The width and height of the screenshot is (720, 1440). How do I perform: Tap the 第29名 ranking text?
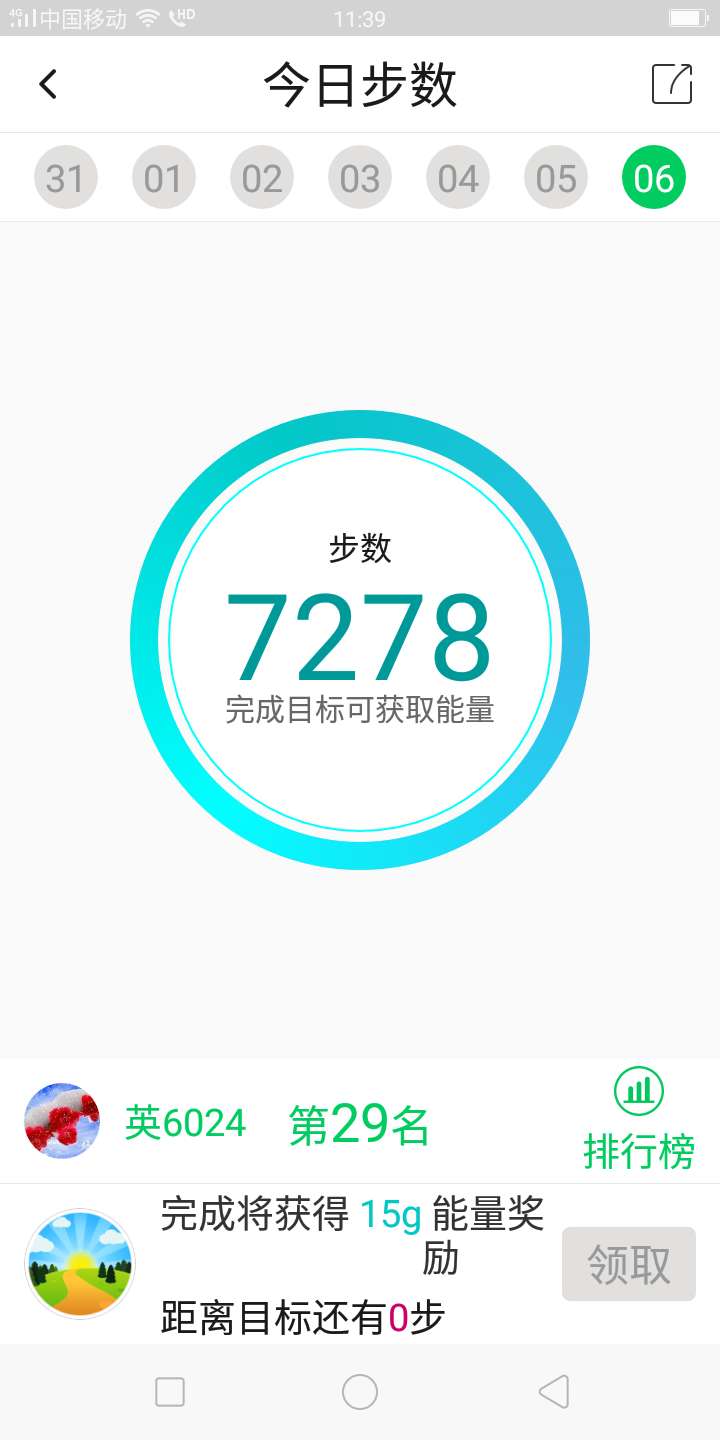[x=357, y=1122]
